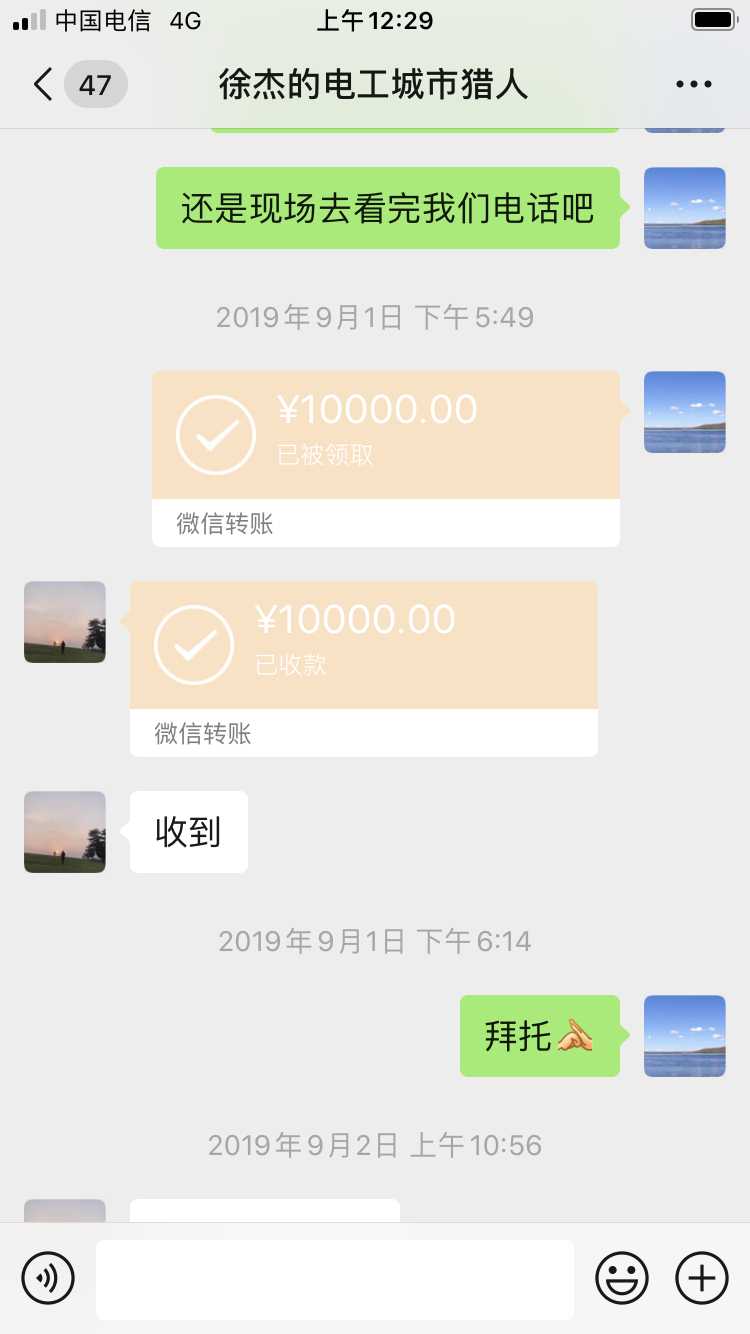The width and height of the screenshot is (750, 1334).
Task: Open my avatar beside the 拜托 message
Action: (x=685, y=1036)
